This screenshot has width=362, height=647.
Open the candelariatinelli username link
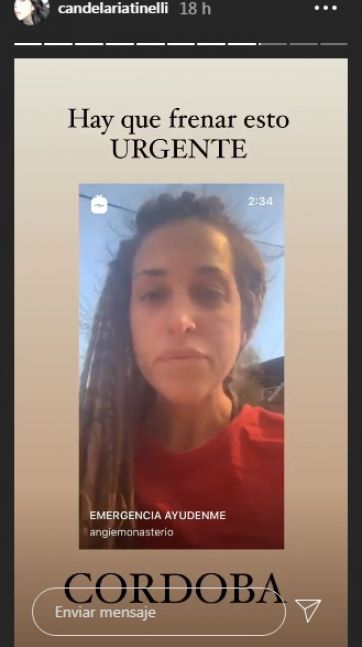[113, 9]
